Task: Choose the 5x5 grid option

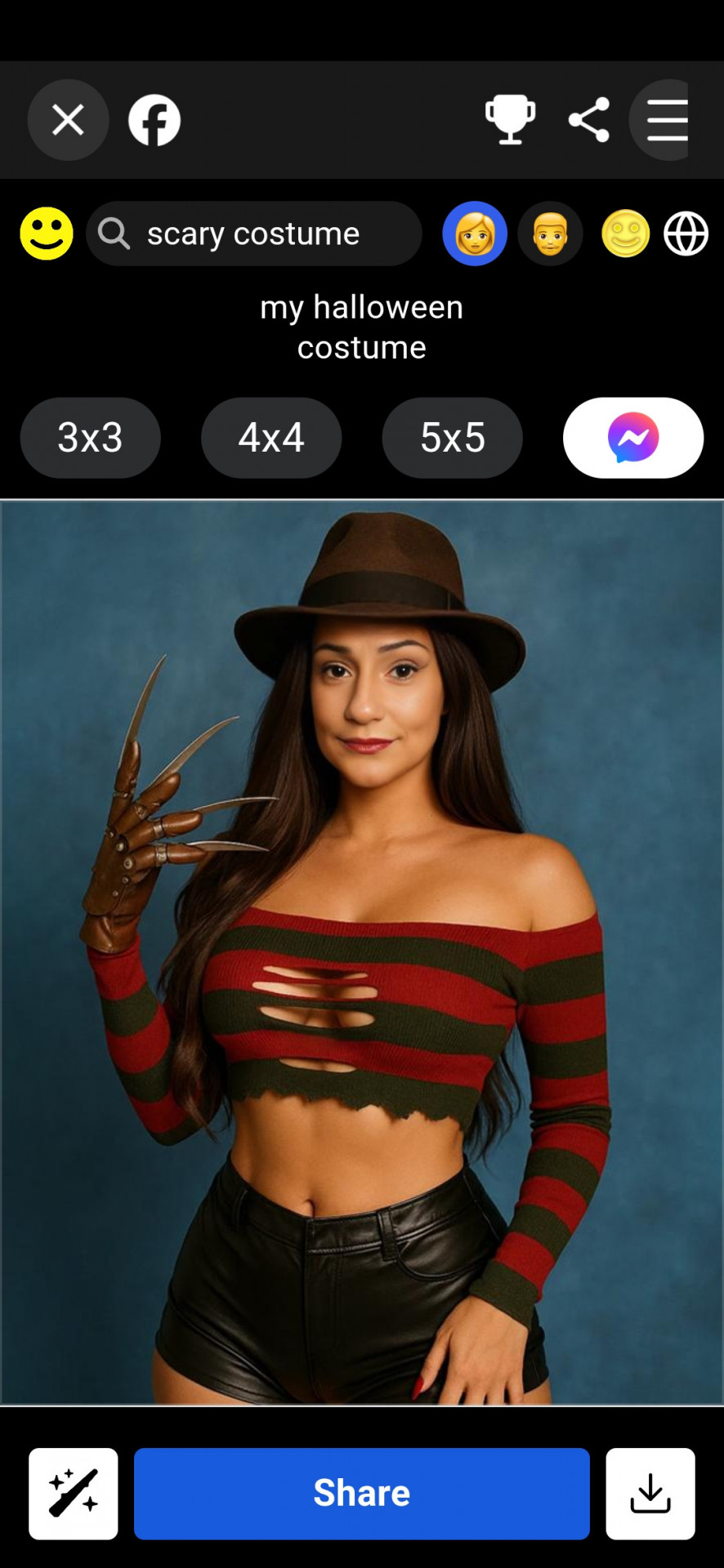Action: 453,438
